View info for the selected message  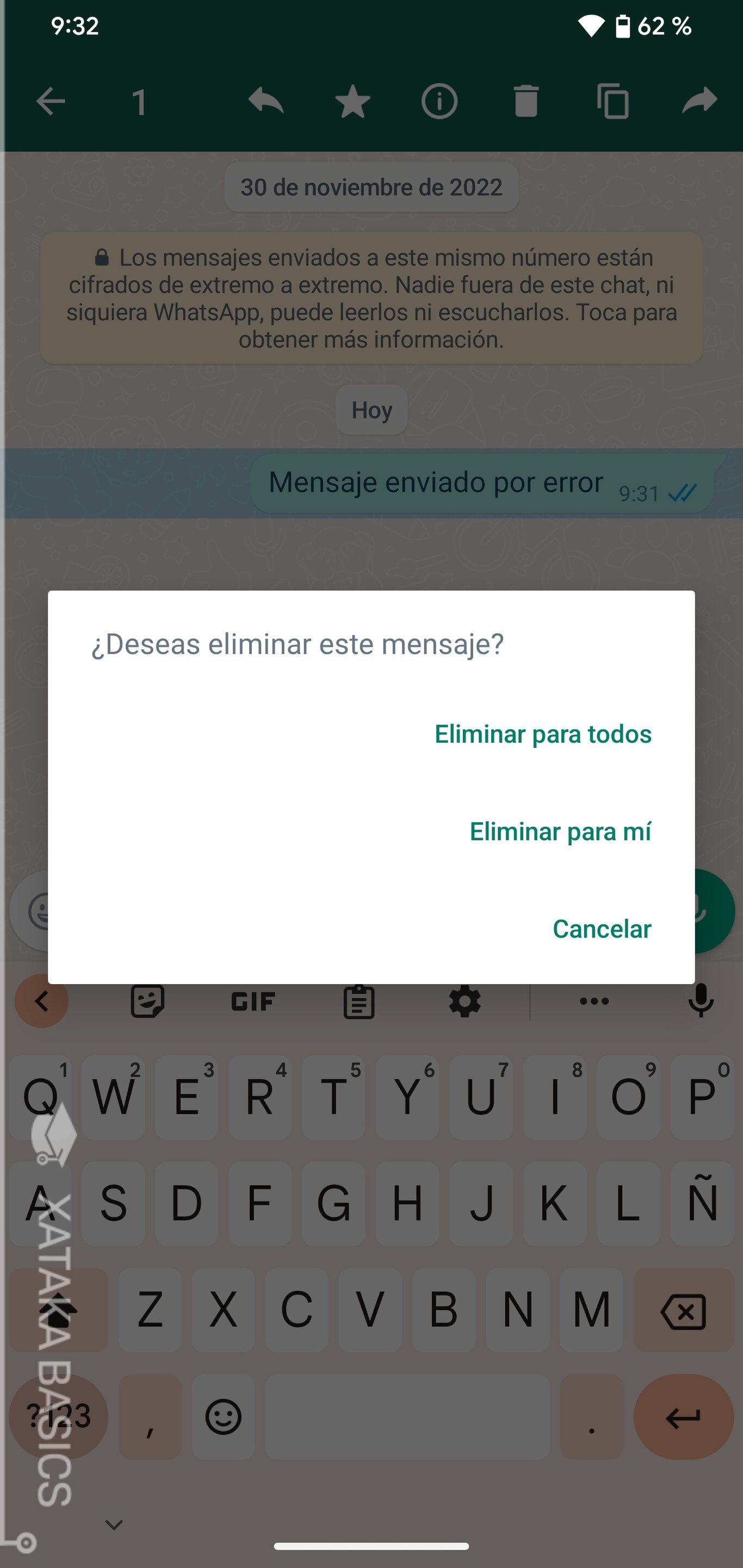(x=439, y=101)
